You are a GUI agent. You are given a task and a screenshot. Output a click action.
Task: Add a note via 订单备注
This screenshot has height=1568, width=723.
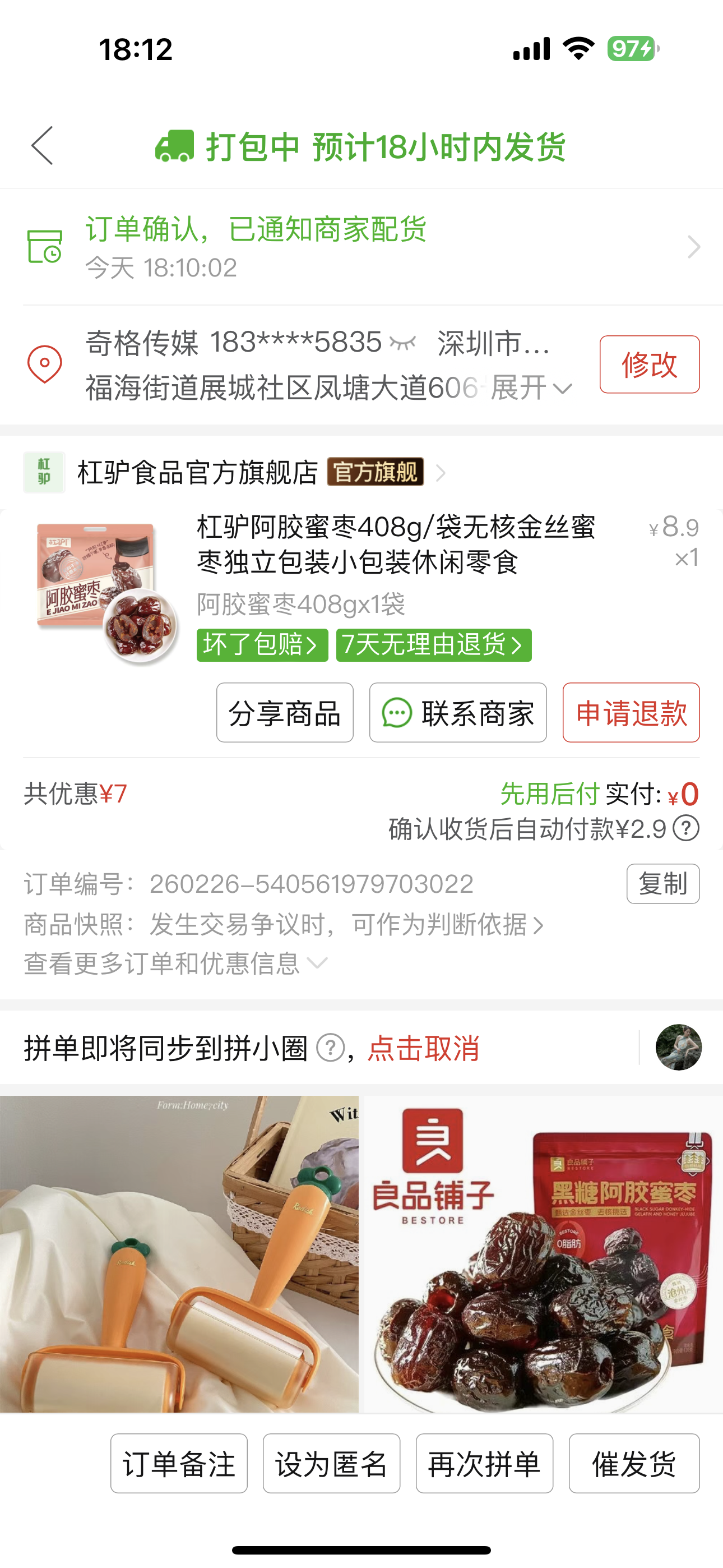tap(179, 1464)
